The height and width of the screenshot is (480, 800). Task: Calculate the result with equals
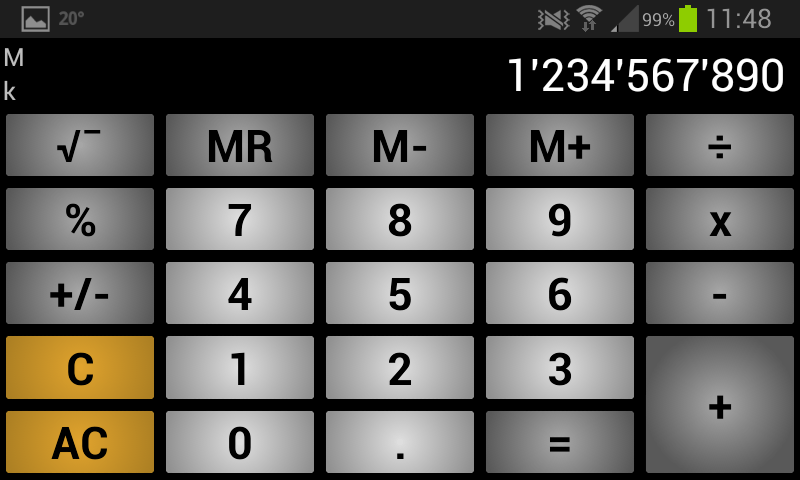560,442
